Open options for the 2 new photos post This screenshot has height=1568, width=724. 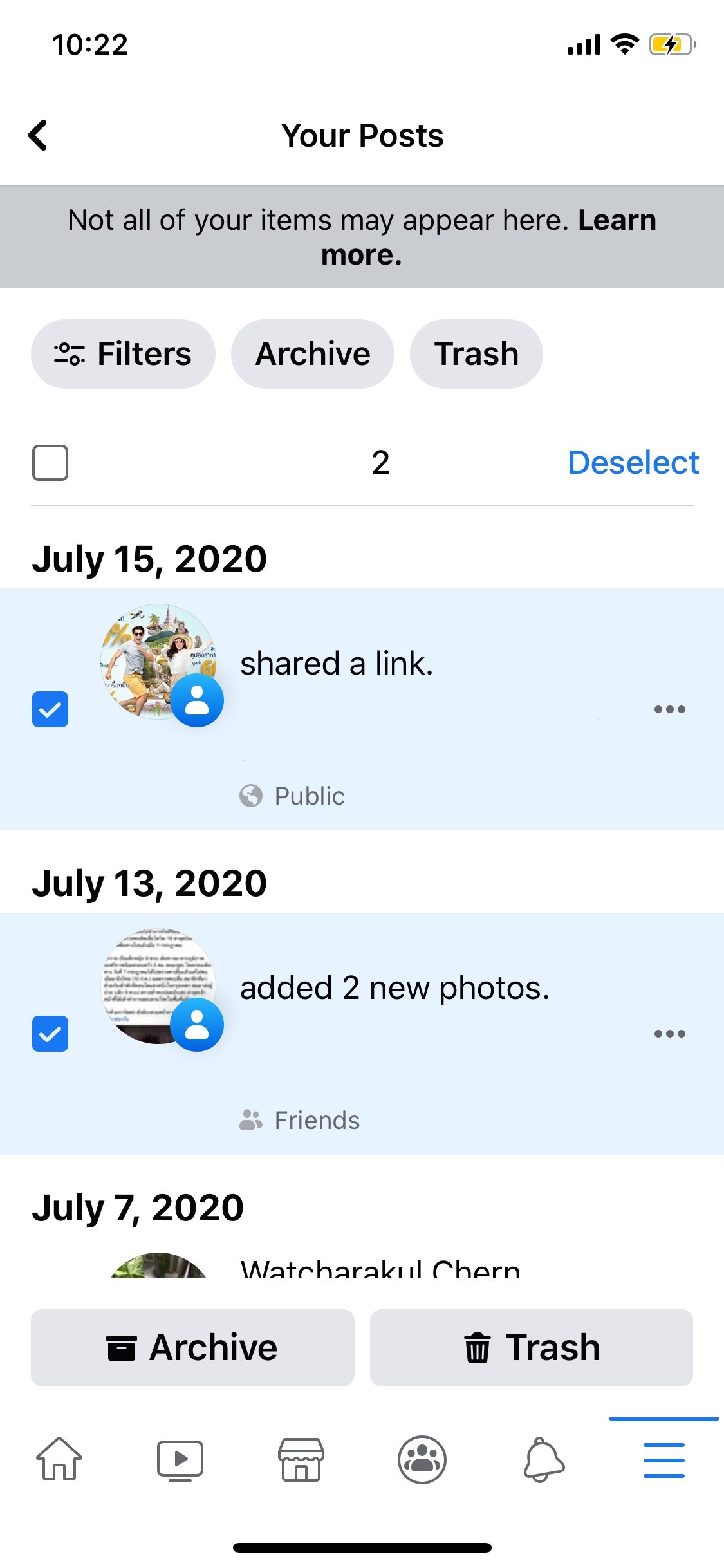[669, 1034]
